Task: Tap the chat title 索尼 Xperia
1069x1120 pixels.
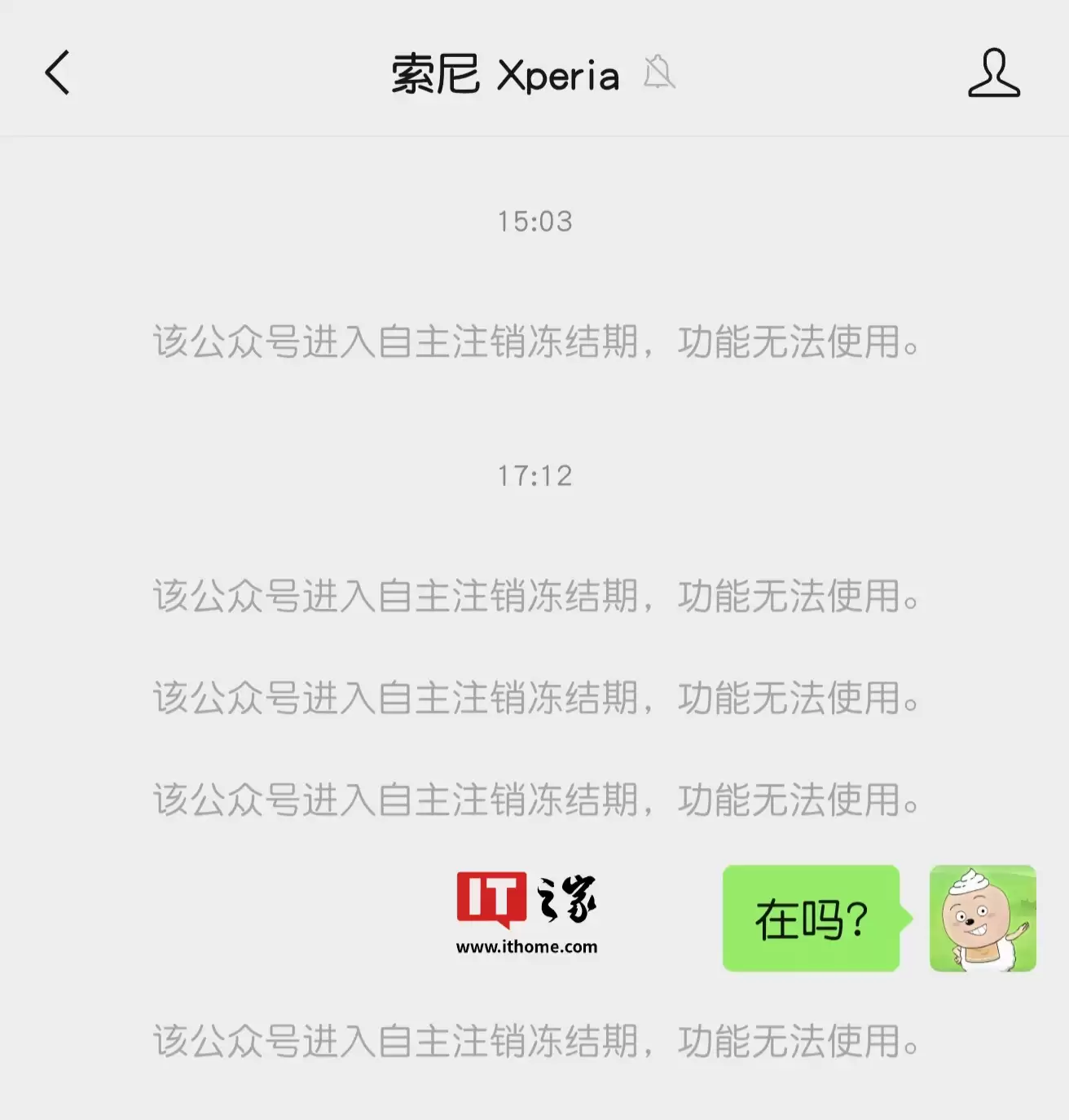Action: pos(505,73)
